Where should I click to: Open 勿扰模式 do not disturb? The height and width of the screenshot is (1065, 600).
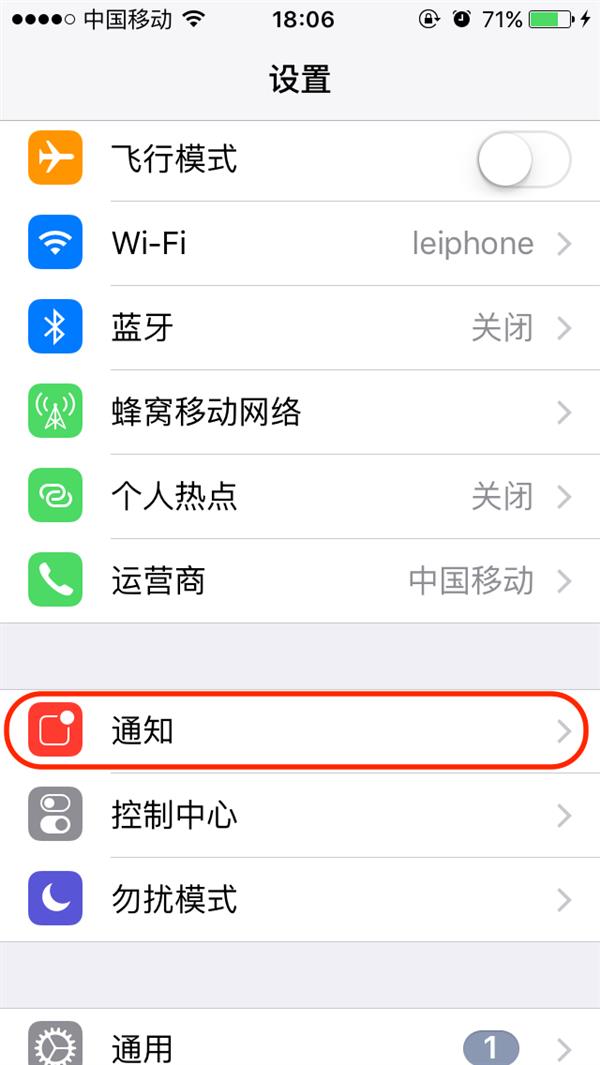pos(300,899)
